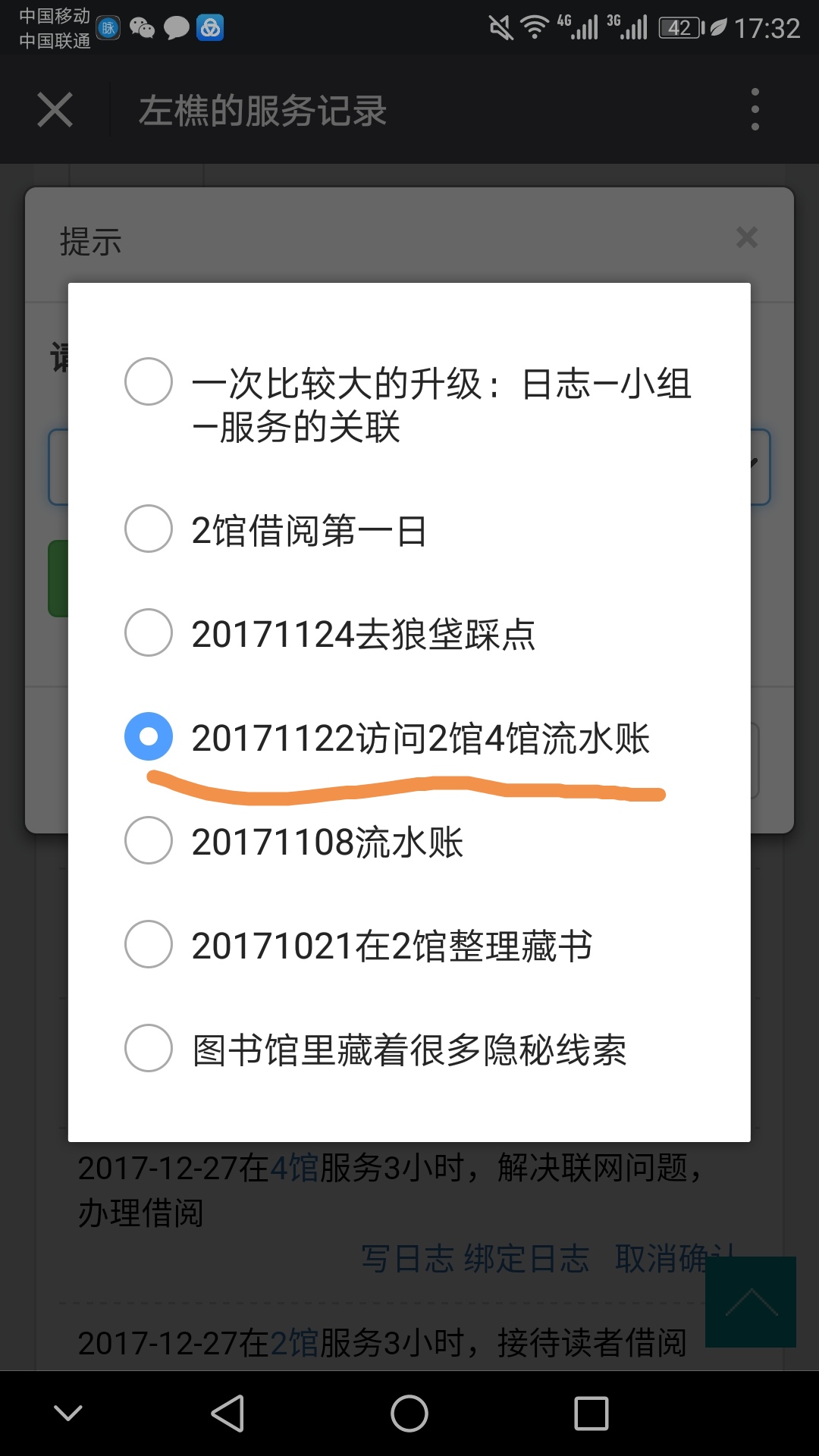This screenshot has width=819, height=1456.
Task: Close the 左樵的服务记录 page
Action: click(x=55, y=110)
